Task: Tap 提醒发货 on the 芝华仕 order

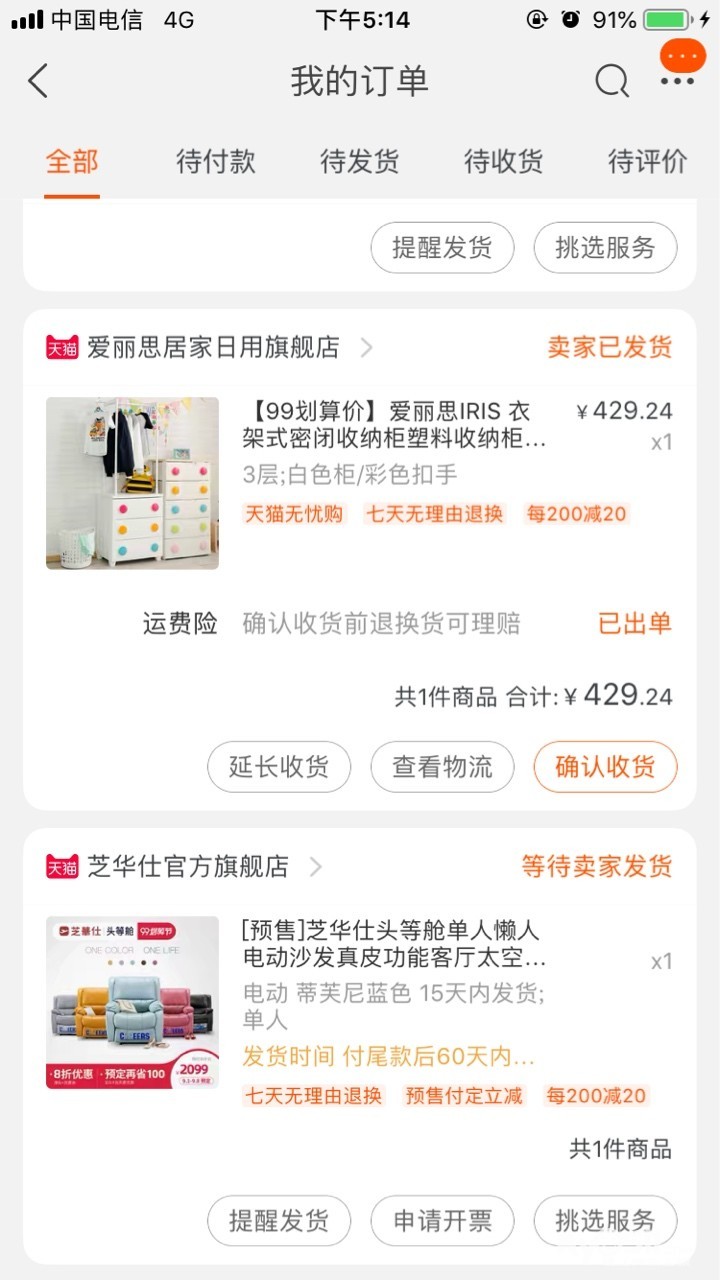Action: [x=279, y=1221]
